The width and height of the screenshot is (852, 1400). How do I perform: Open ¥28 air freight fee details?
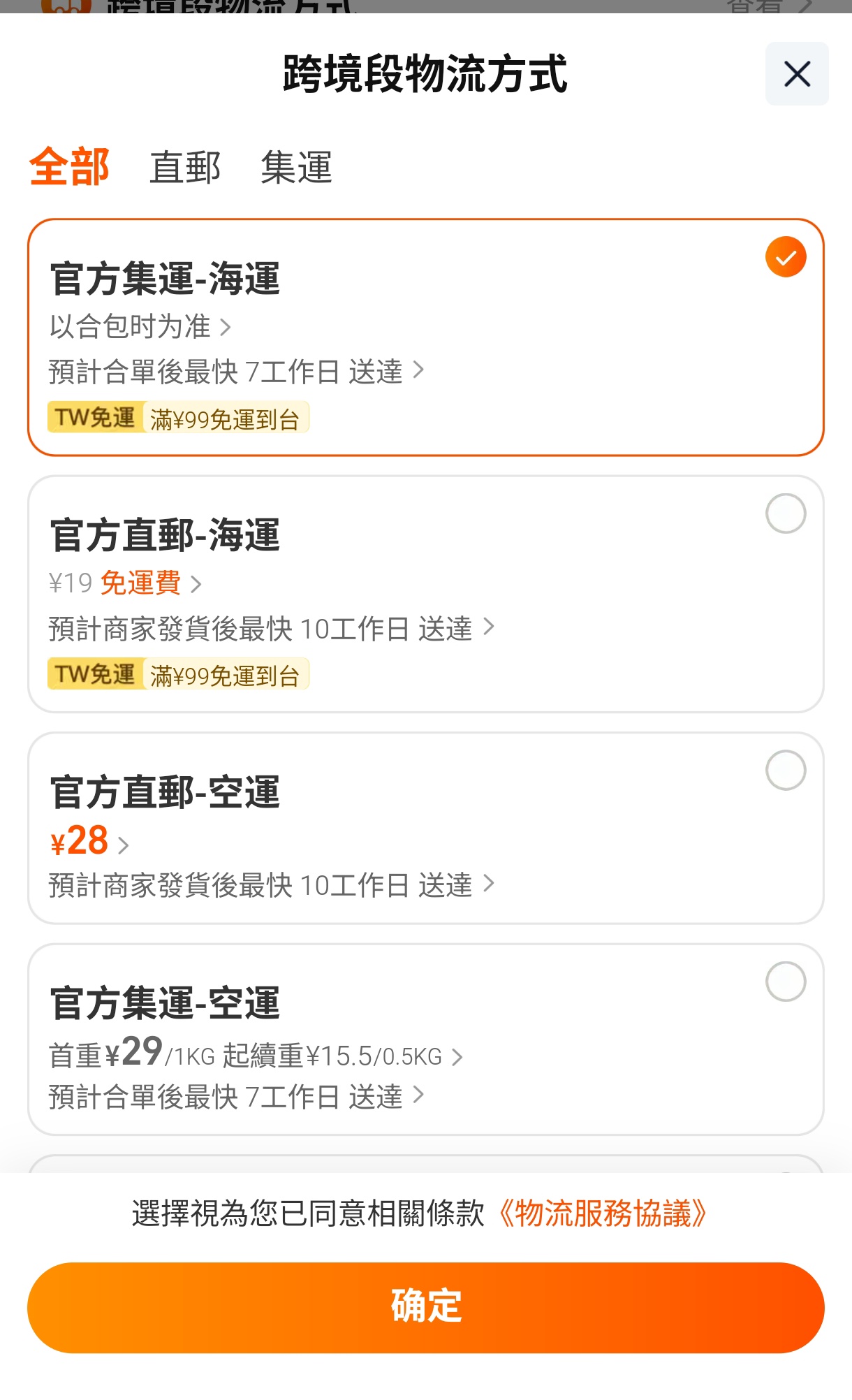coord(89,841)
